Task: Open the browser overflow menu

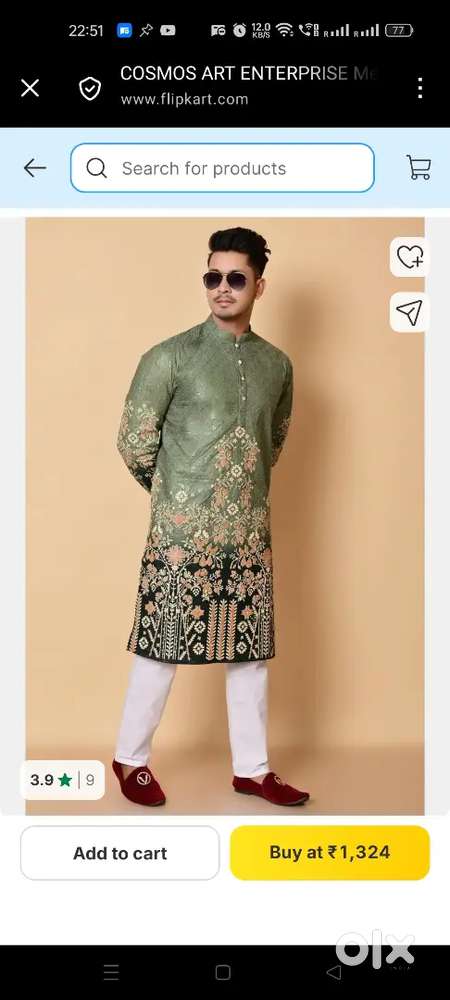Action: (x=419, y=88)
